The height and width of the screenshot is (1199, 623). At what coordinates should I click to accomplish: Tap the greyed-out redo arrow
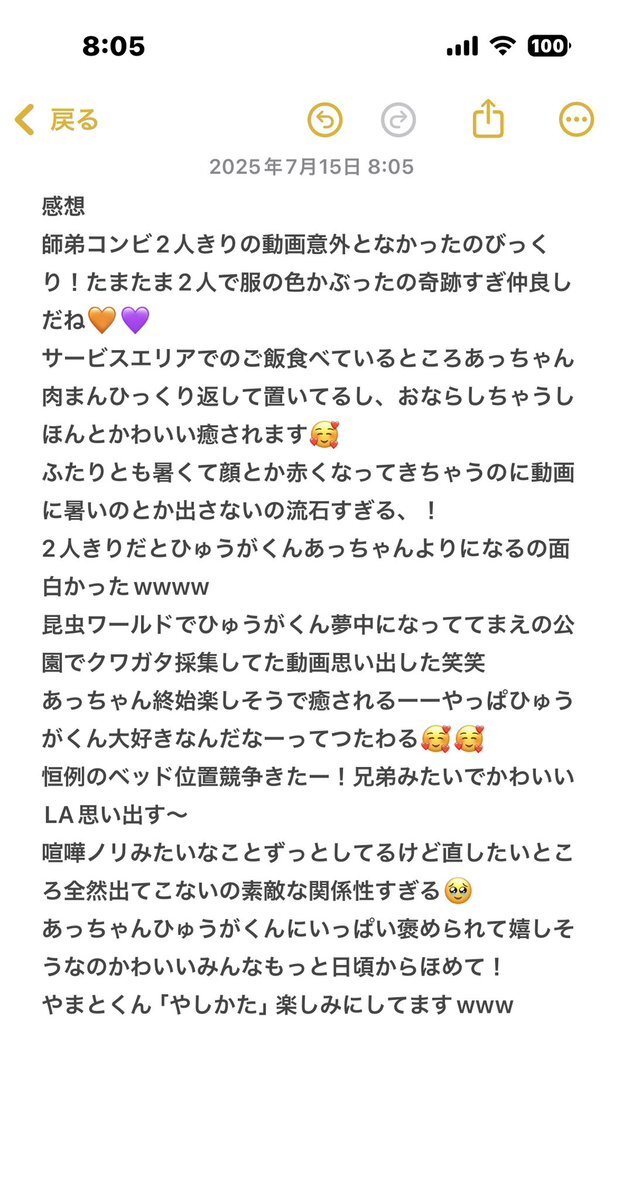click(x=398, y=120)
